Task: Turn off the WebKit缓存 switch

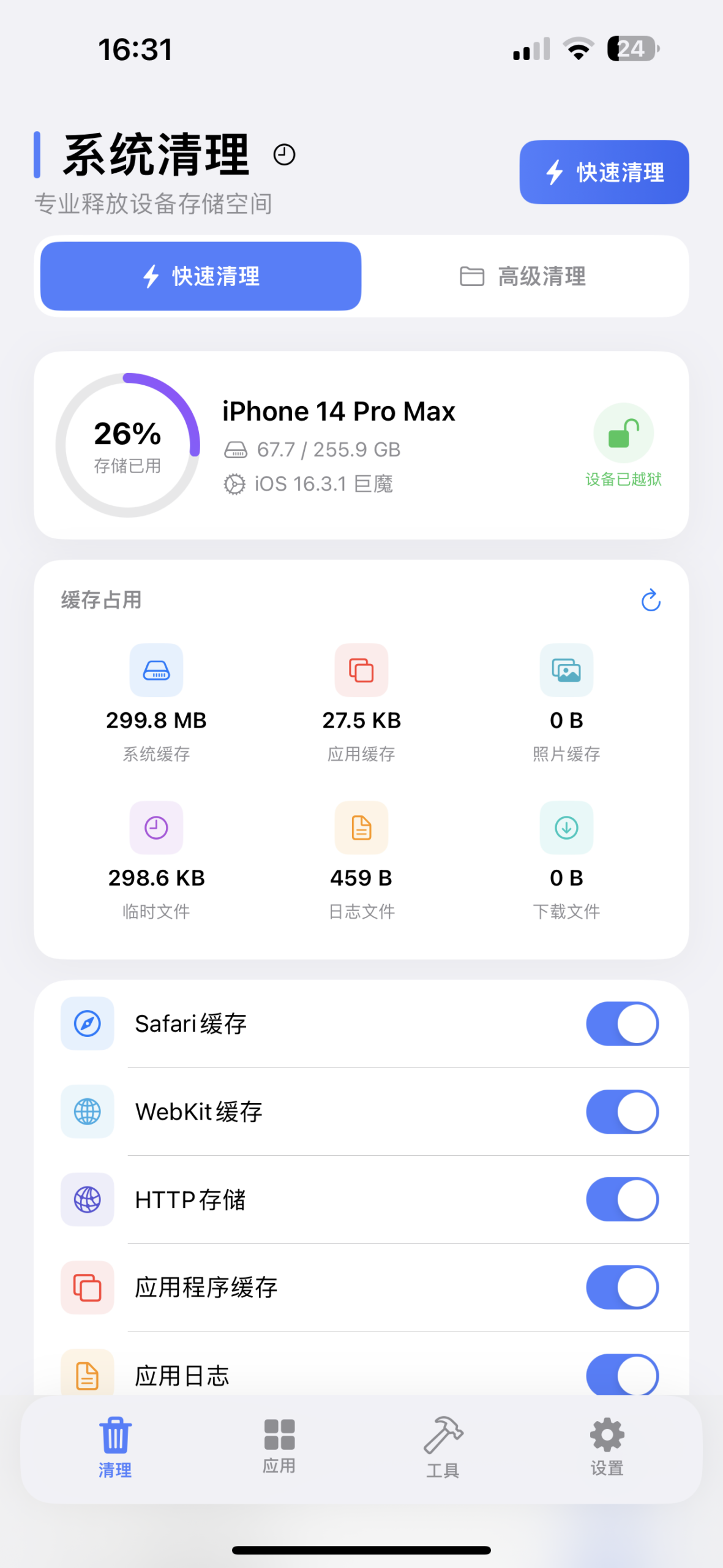Action: coord(623,1112)
